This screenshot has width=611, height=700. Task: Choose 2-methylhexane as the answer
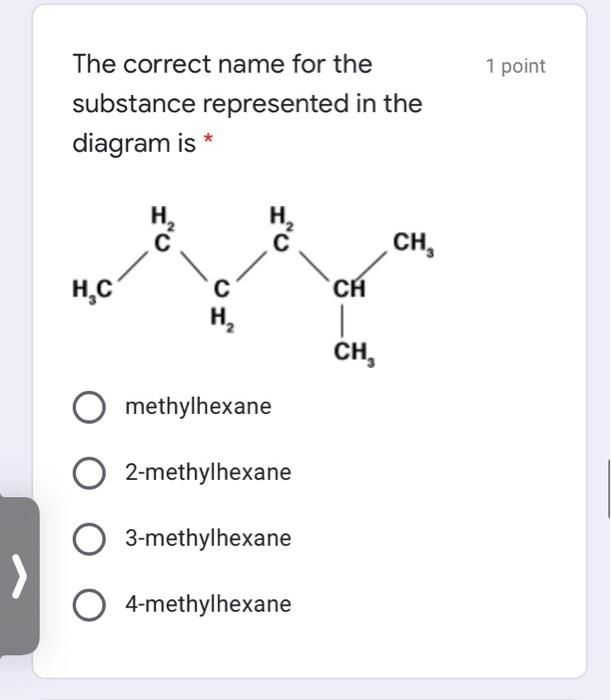[x=89, y=473]
